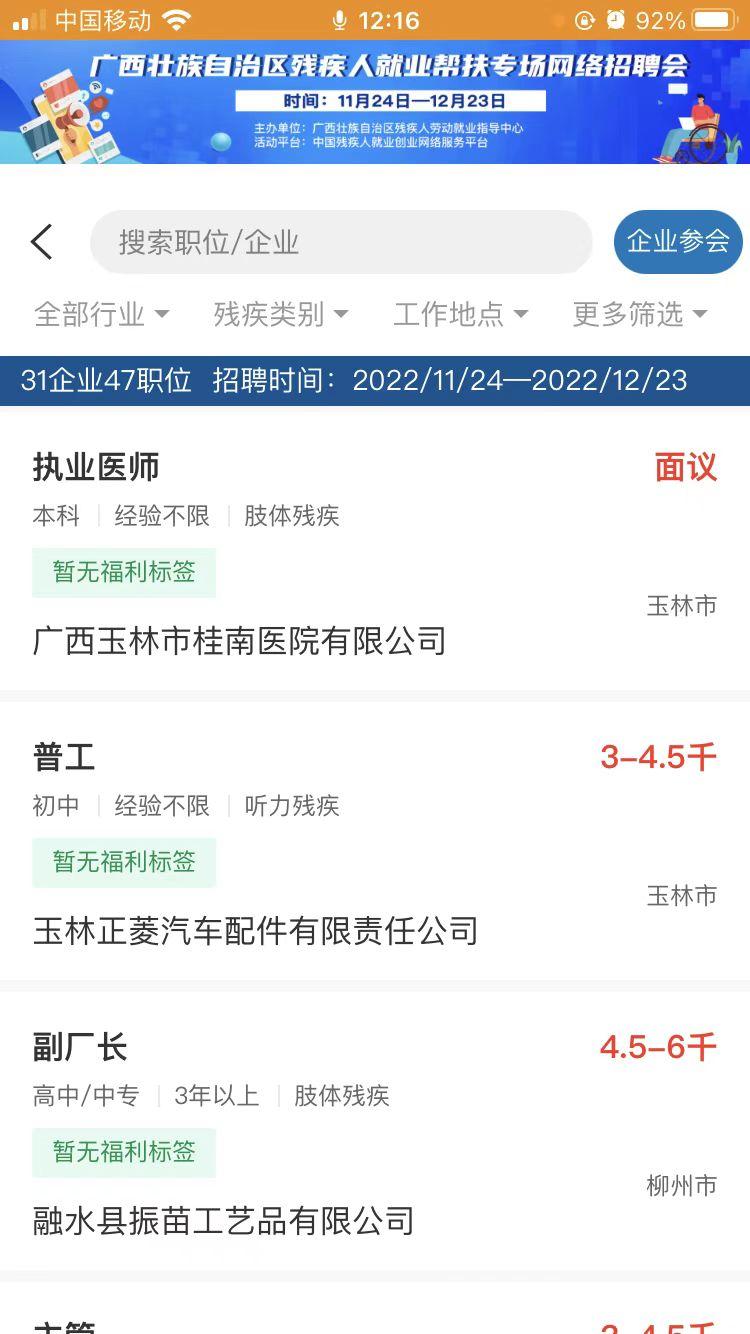This screenshot has width=750, height=1334.
Task: Click the back arrow at top left
Action: [41, 242]
